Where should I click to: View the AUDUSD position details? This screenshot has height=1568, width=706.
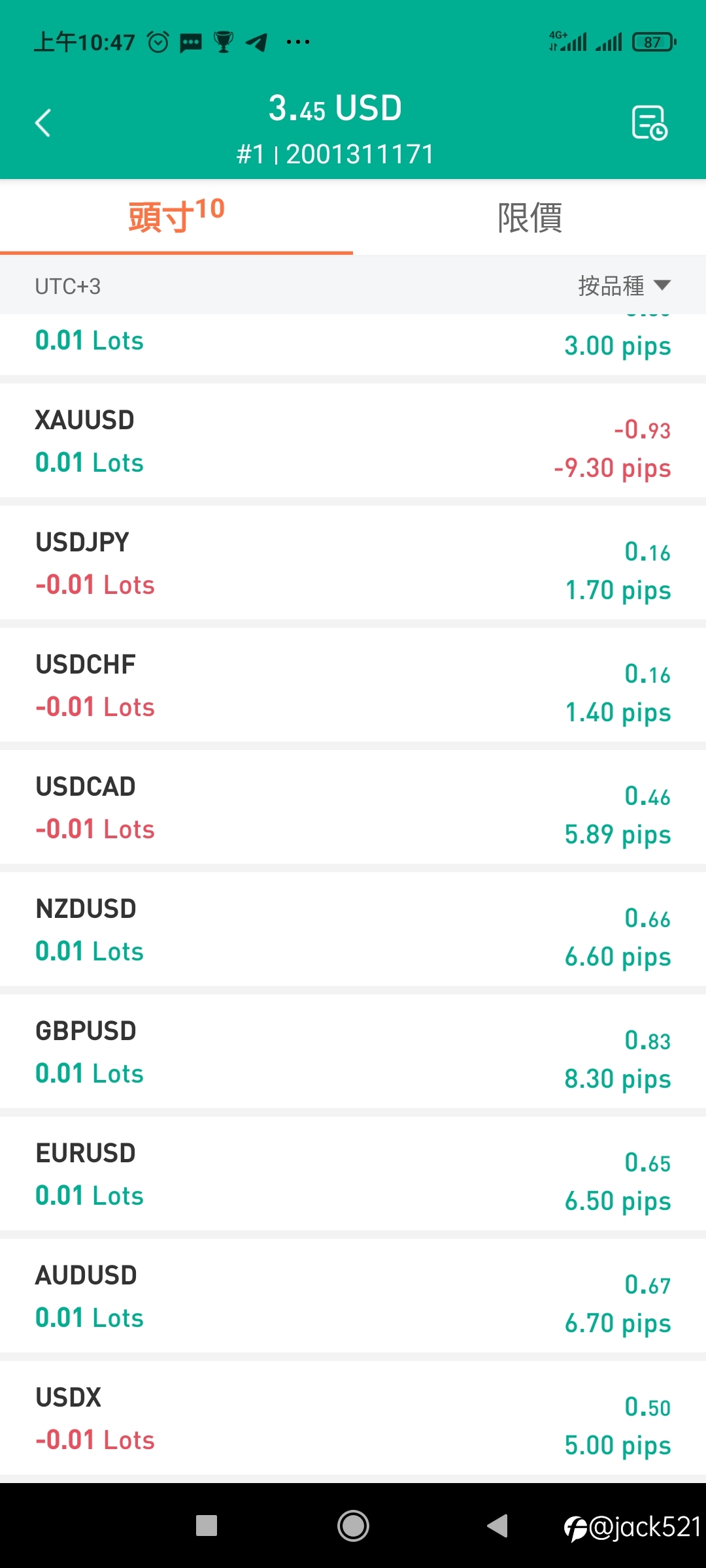tap(353, 1296)
